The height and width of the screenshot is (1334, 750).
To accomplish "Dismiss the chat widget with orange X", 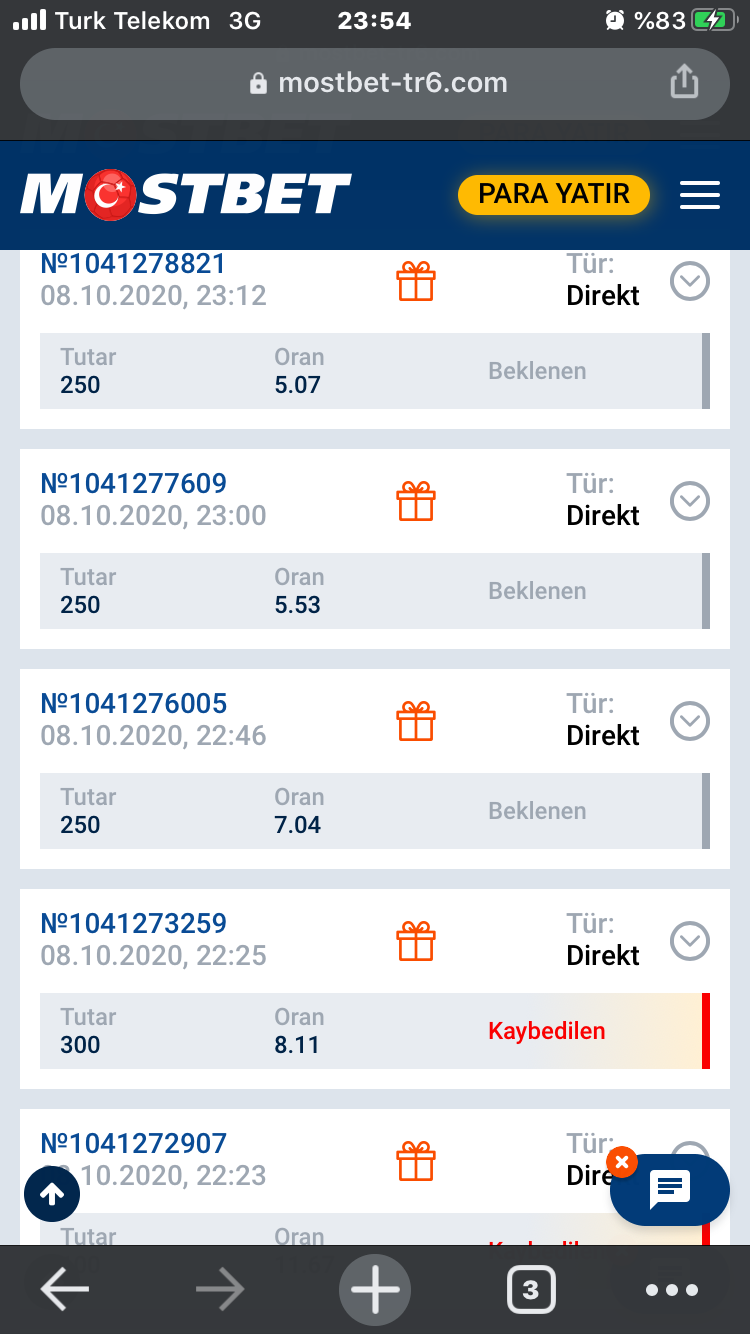I will 621,1162.
